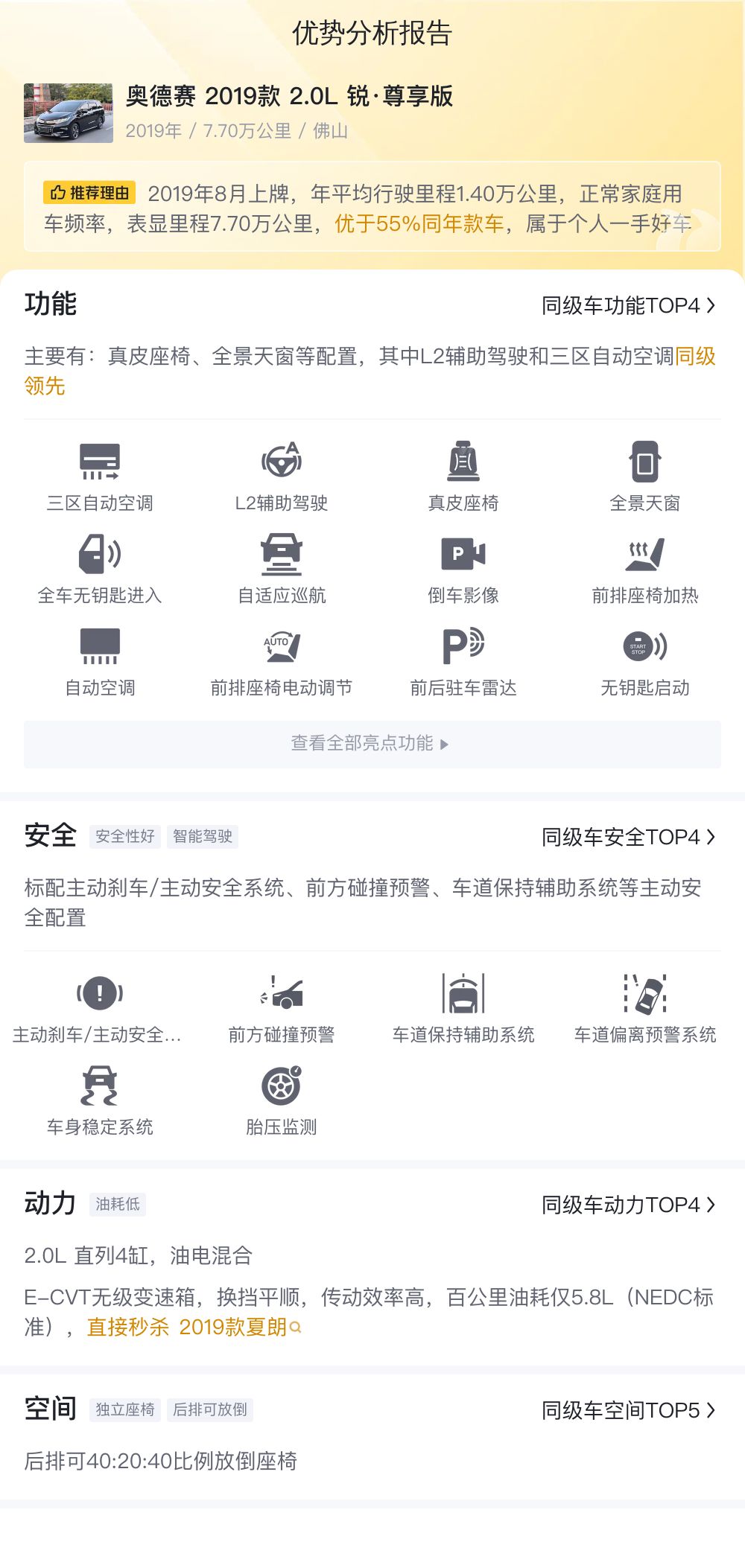The height and width of the screenshot is (1568, 745).
Task: Open 同级车空间TOP5 ranking
Action: click(628, 1410)
